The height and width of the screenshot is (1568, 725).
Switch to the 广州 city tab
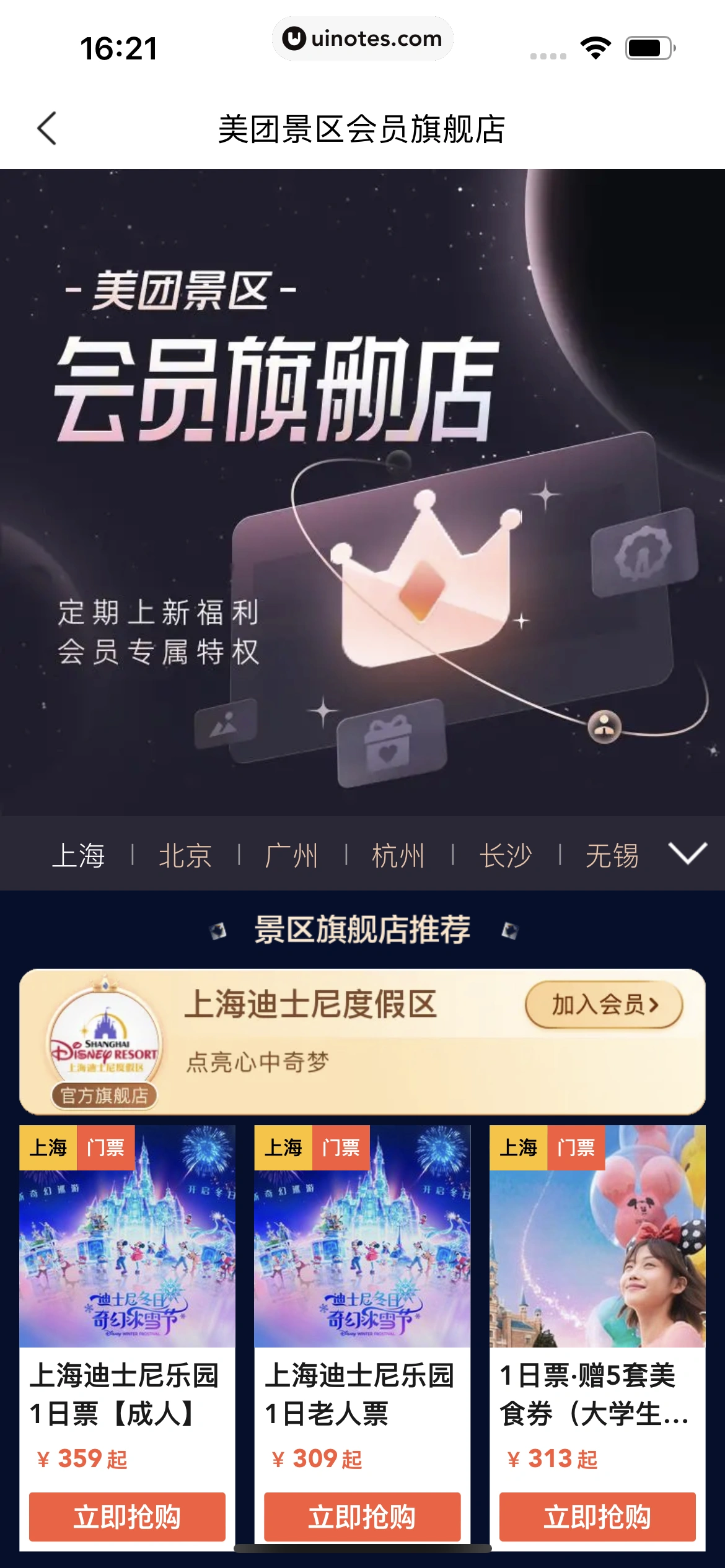[291, 856]
